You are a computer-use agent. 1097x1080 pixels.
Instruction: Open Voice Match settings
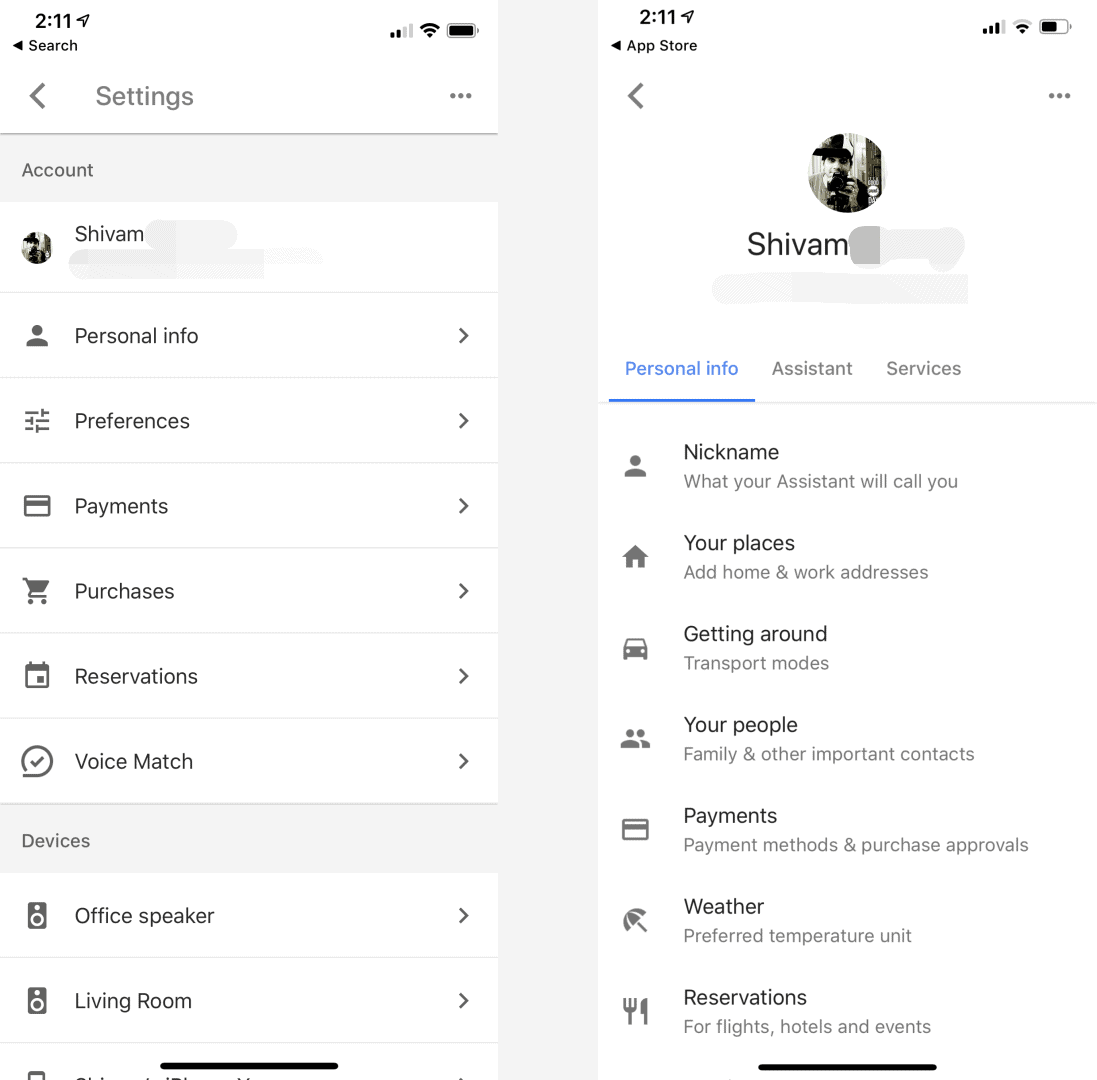coord(249,761)
